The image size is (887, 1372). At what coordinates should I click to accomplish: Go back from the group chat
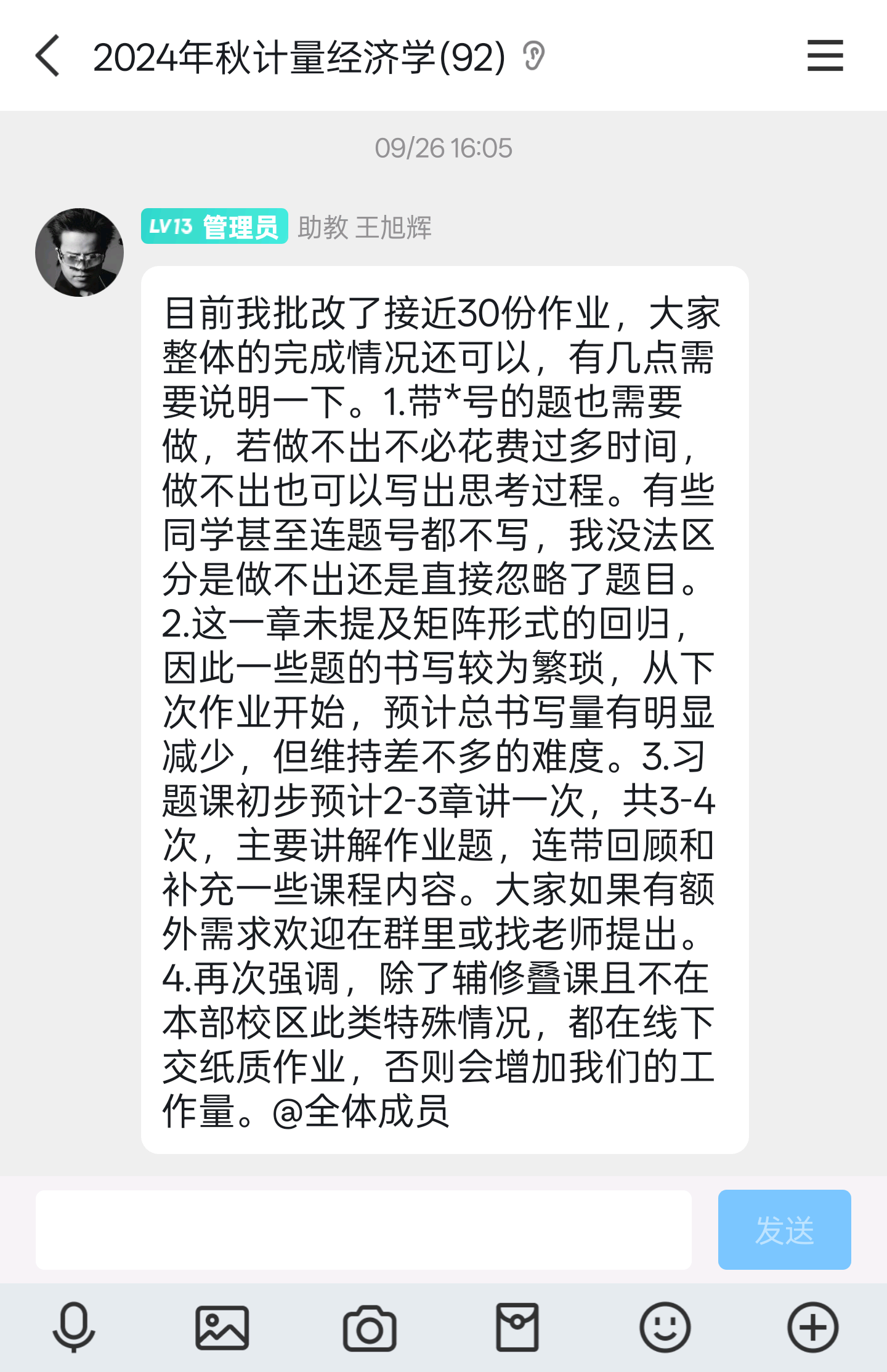[x=48, y=55]
